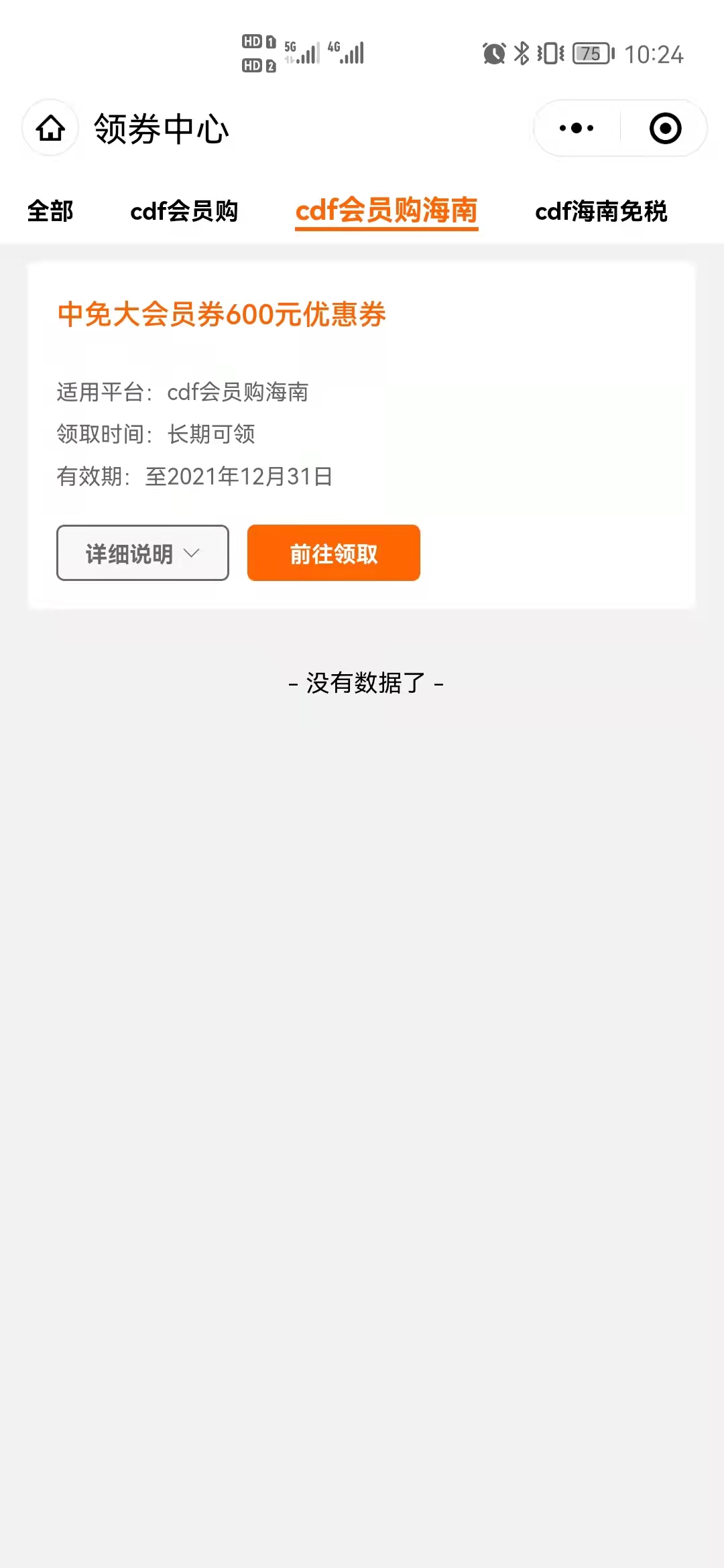Switch to the cdf海南免税 tab
This screenshot has height=1568, width=724.
[601, 211]
